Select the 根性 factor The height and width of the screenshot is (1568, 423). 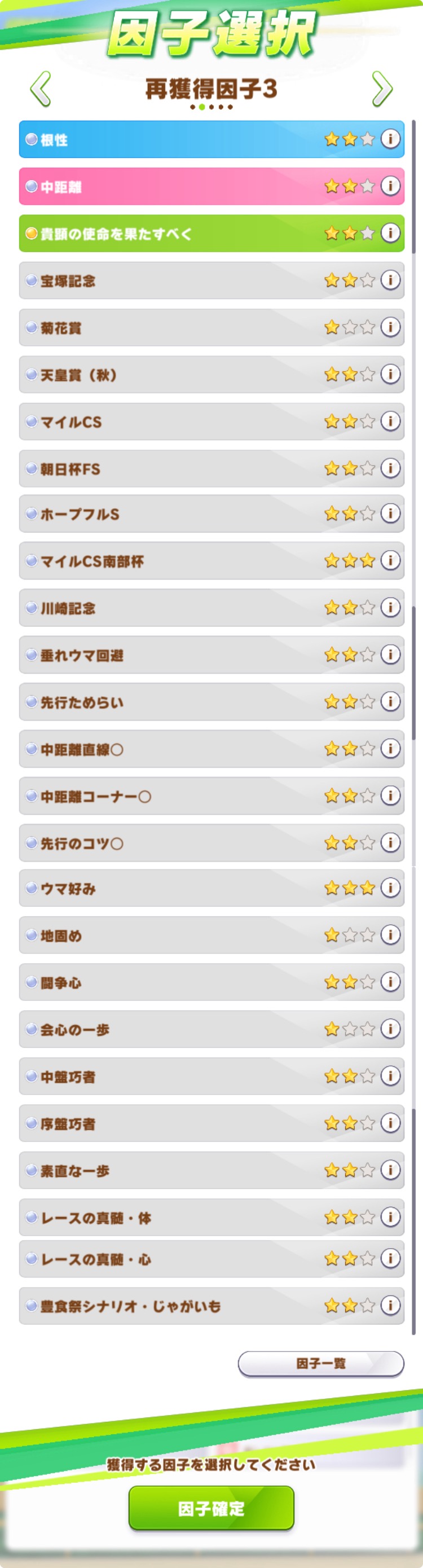click(183, 139)
